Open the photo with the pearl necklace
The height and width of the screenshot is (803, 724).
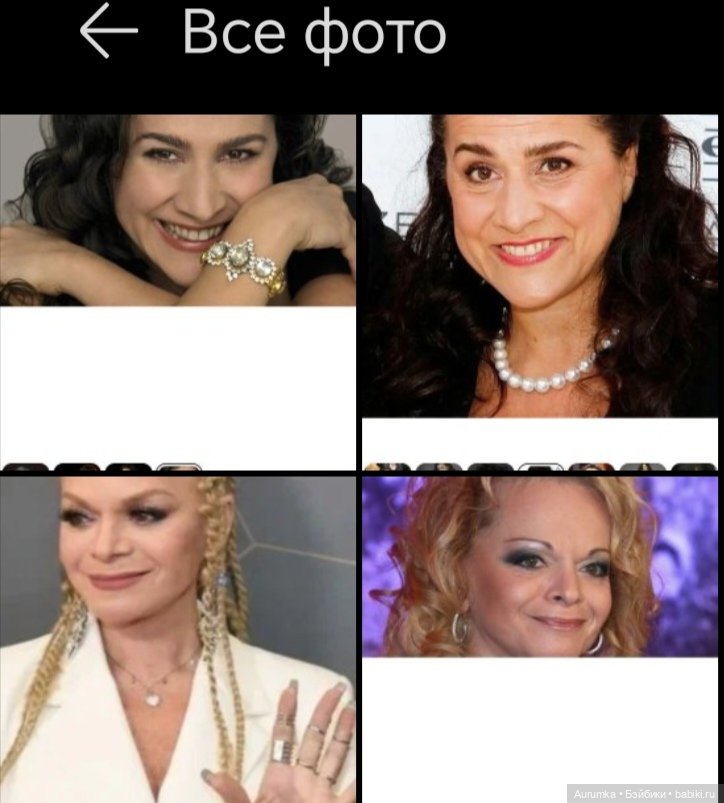[x=540, y=265]
